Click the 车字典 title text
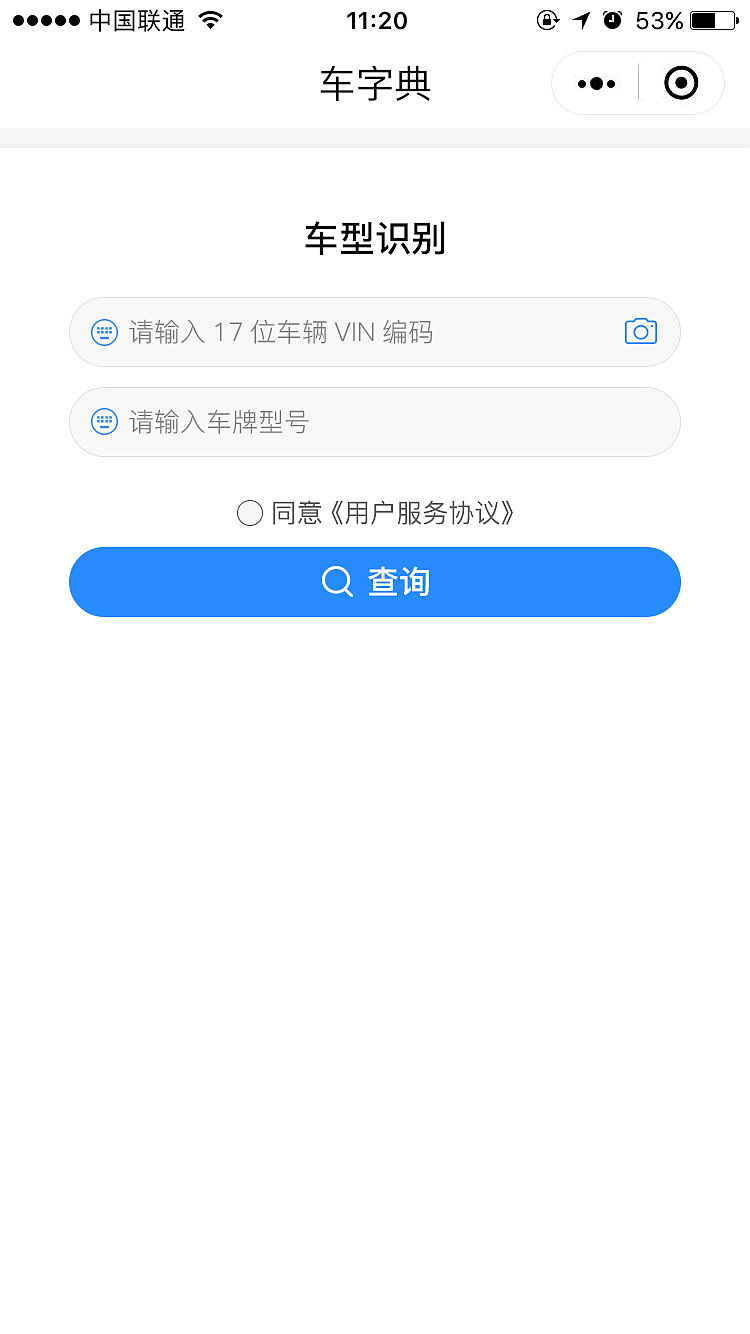This screenshot has width=750, height=1334. (x=374, y=84)
